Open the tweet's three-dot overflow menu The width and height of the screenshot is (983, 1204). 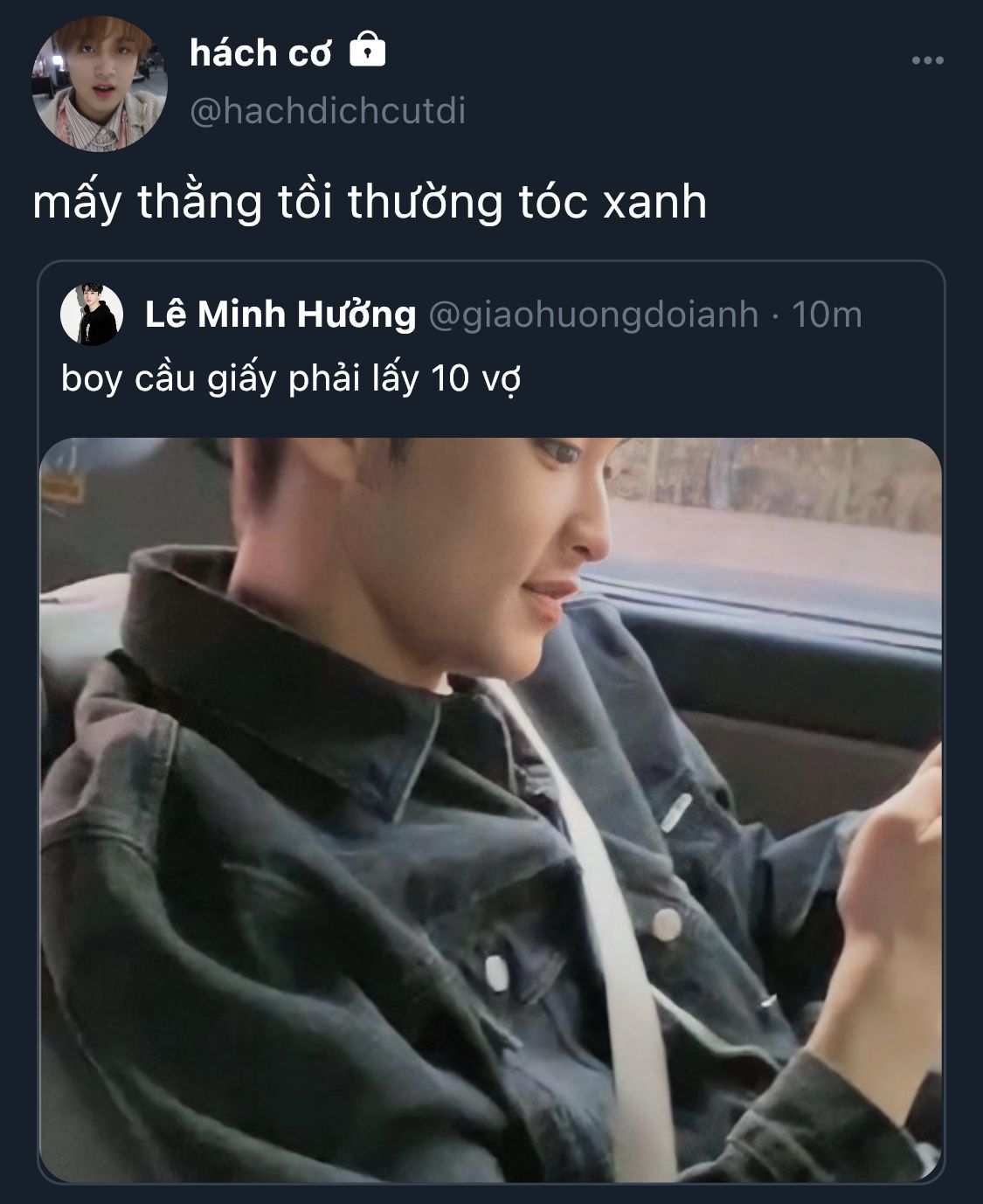(x=927, y=60)
